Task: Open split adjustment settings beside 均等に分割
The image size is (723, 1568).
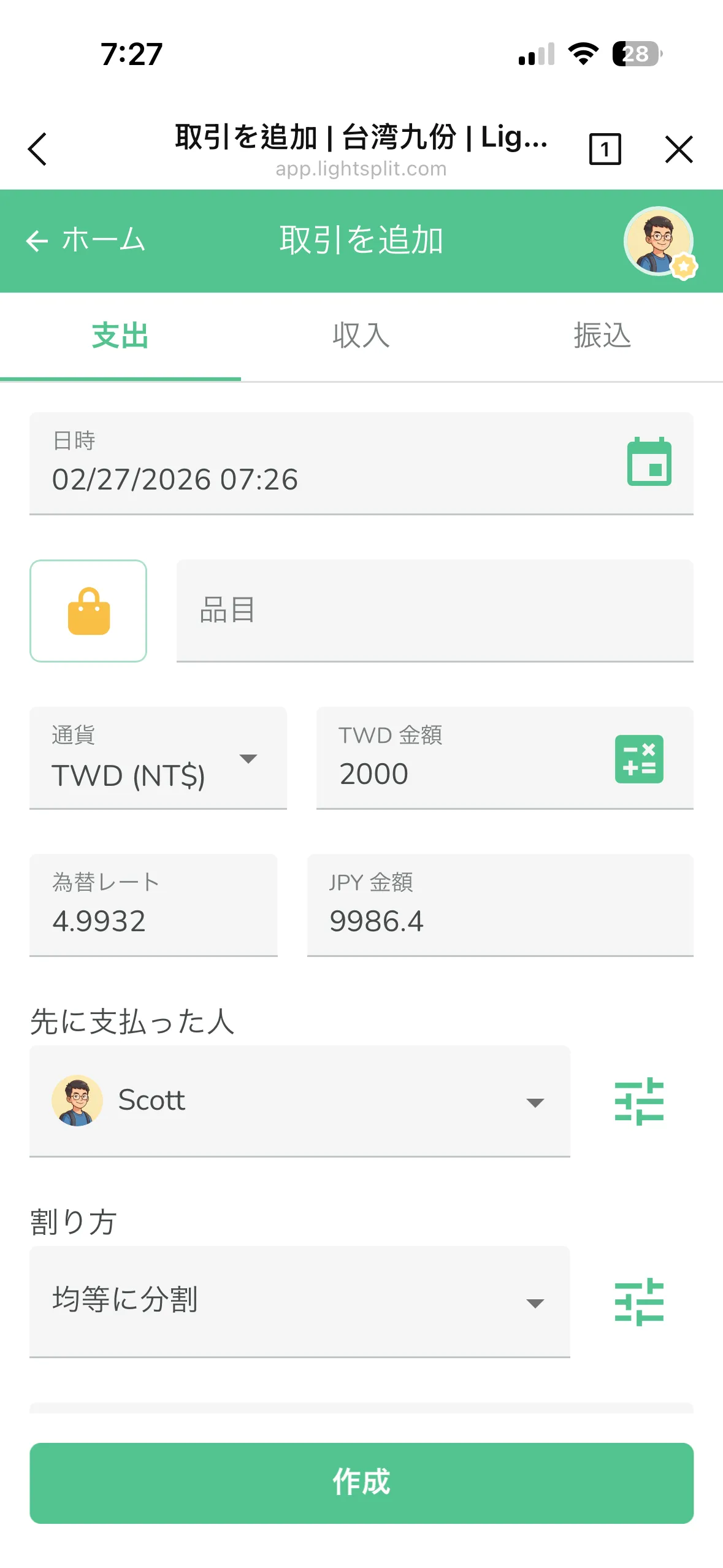Action: tap(638, 1304)
